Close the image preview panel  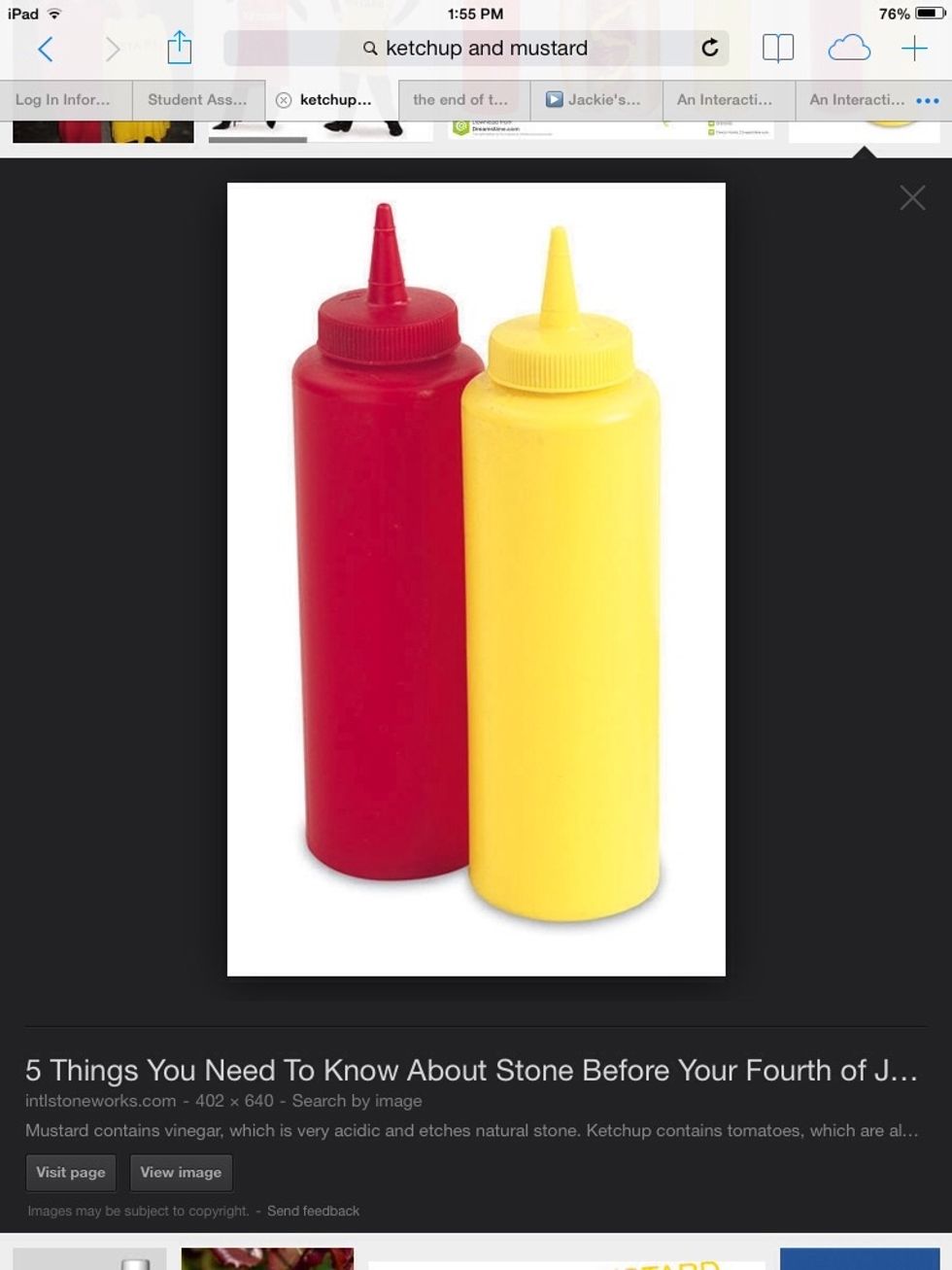pos(912,198)
